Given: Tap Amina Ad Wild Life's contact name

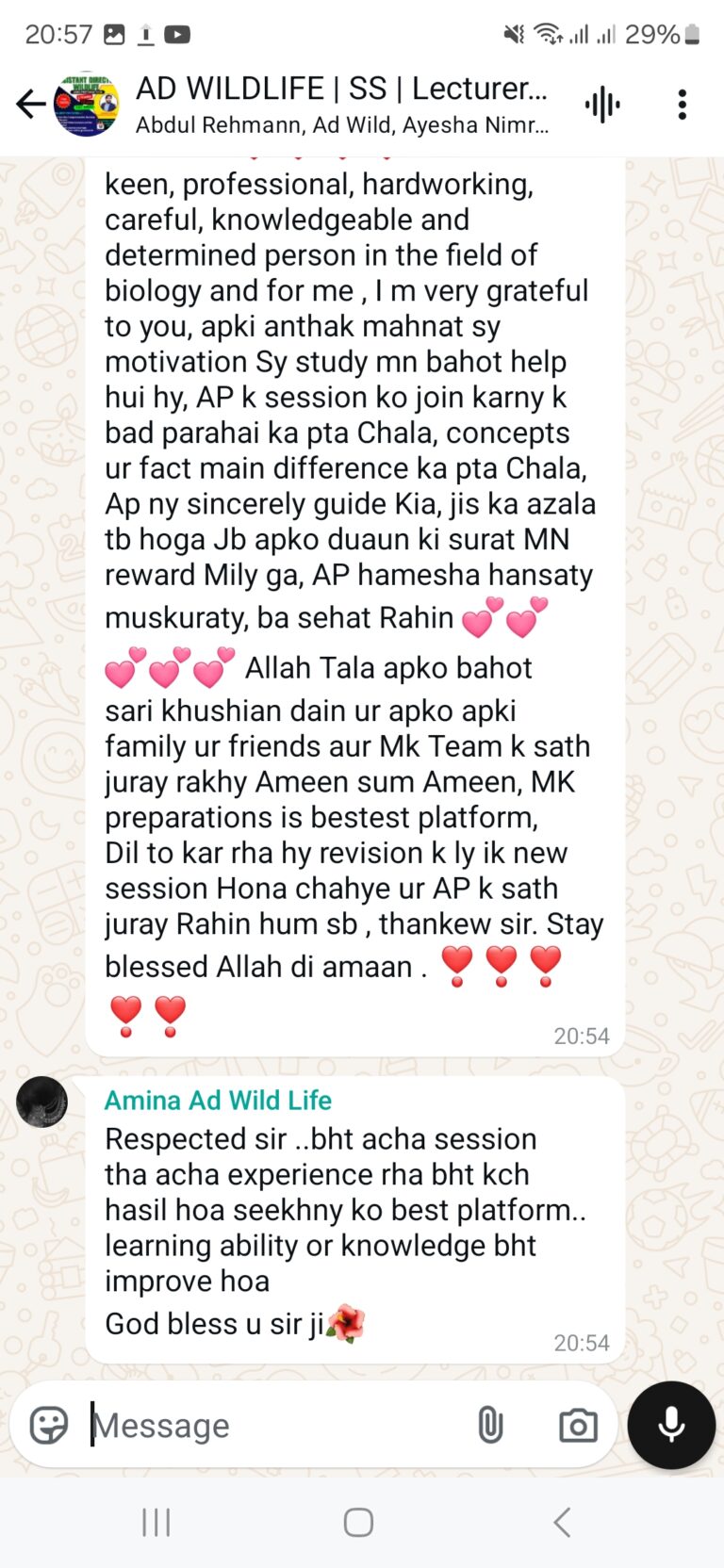Looking at the screenshot, I should click(x=218, y=1101).
